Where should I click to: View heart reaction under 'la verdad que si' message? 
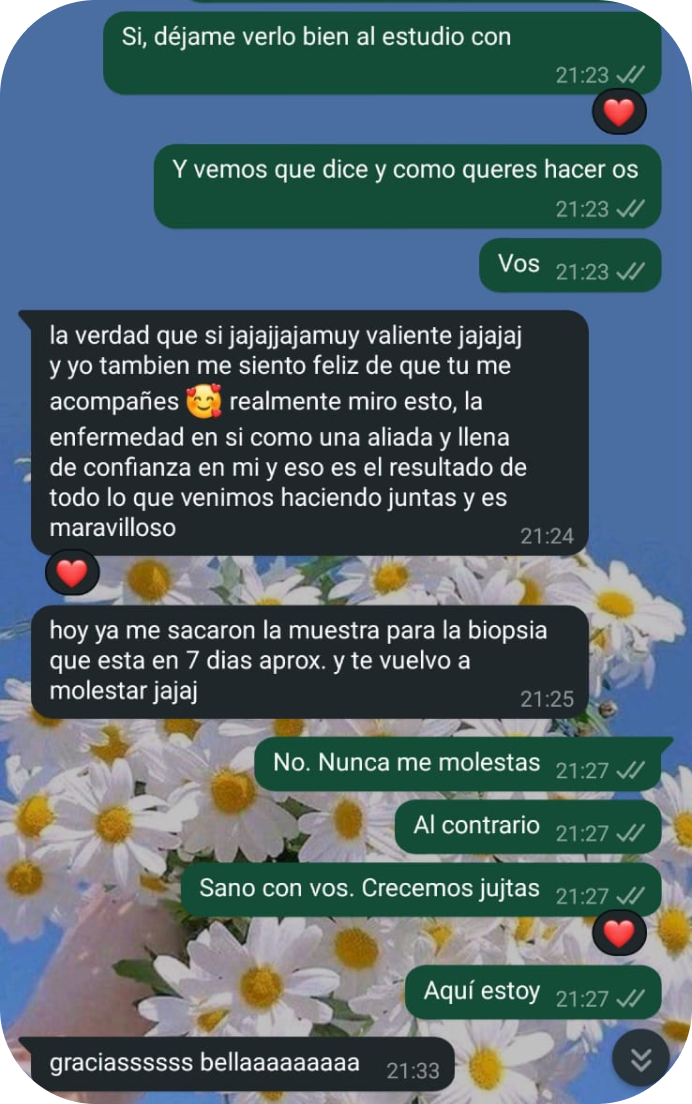[x=72, y=573]
